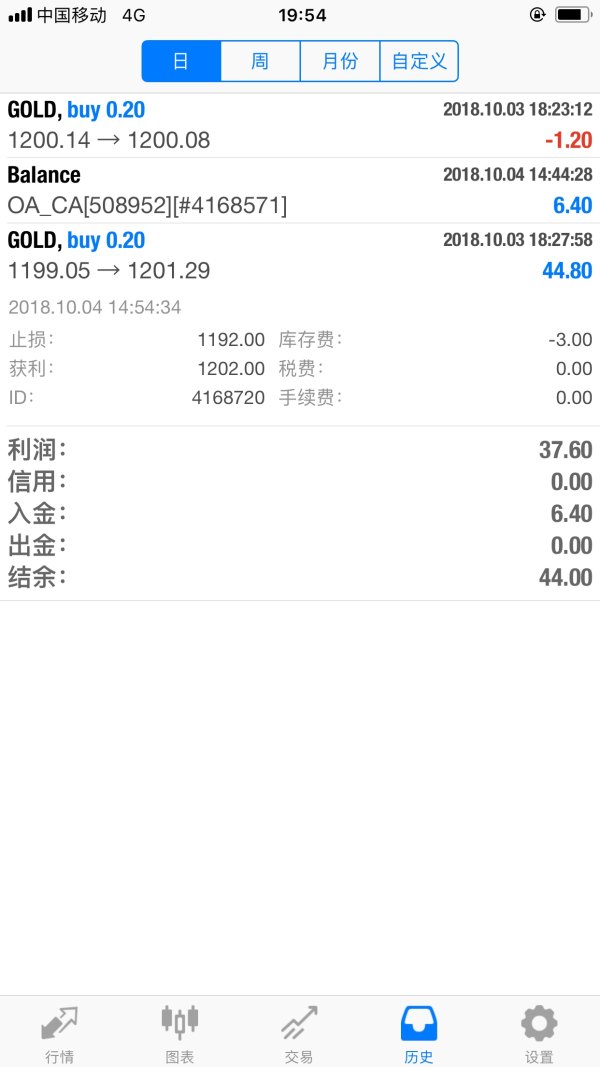Choose the 自定义 custom period
This screenshot has height=1067, width=600.
(419, 61)
